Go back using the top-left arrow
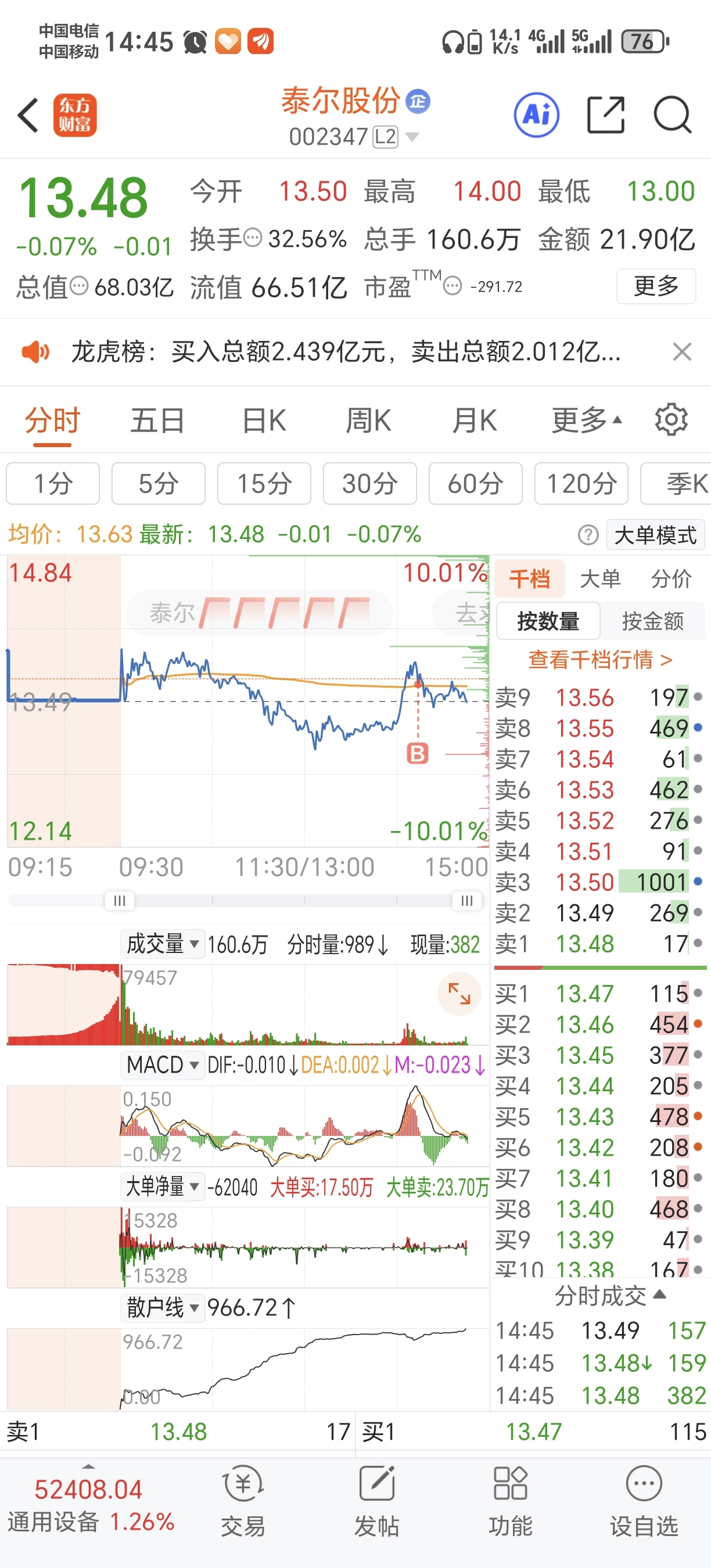711x1568 pixels. (x=28, y=115)
